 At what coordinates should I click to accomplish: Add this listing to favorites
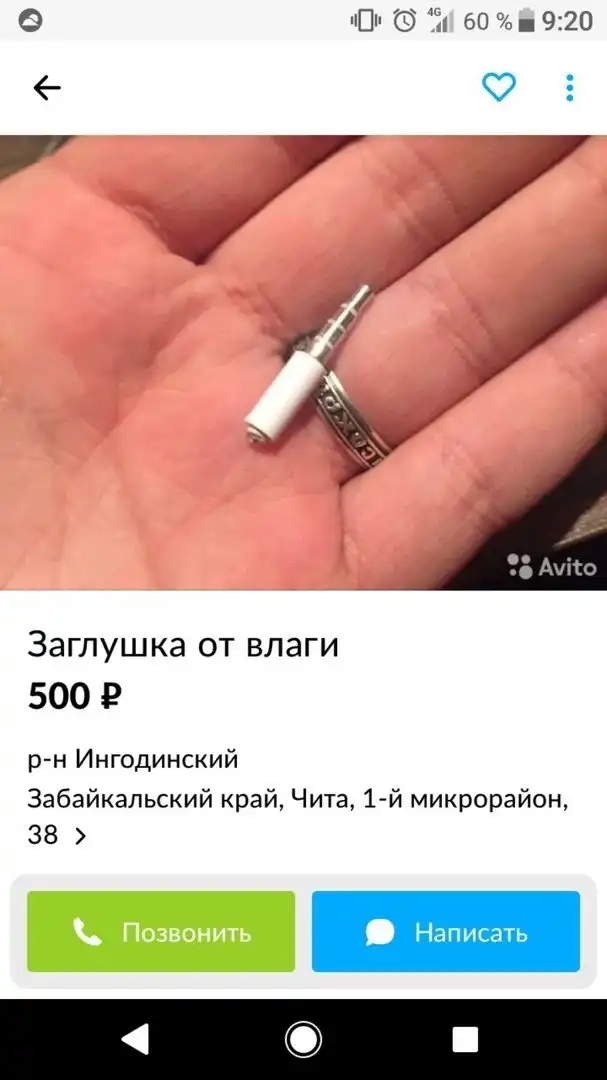(499, 88)
